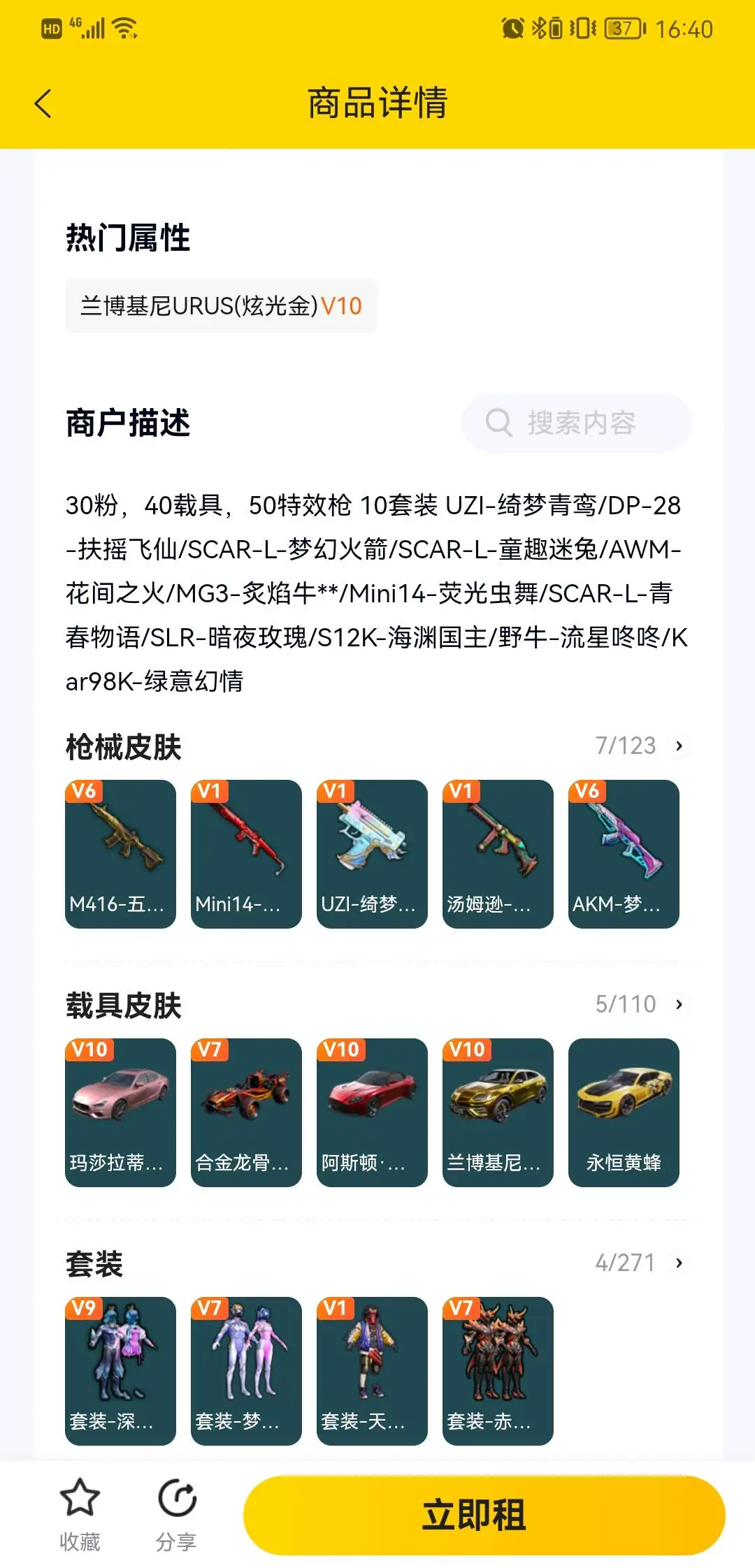The image size is (755, 1568).
Task: Rent now with the 立即租 button
Action: click(484, 1515)
